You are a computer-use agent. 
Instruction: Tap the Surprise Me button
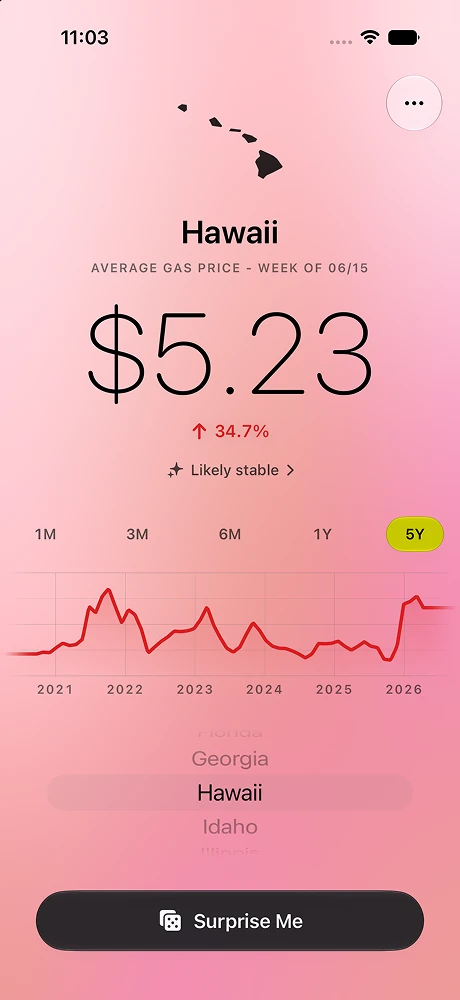230,921
